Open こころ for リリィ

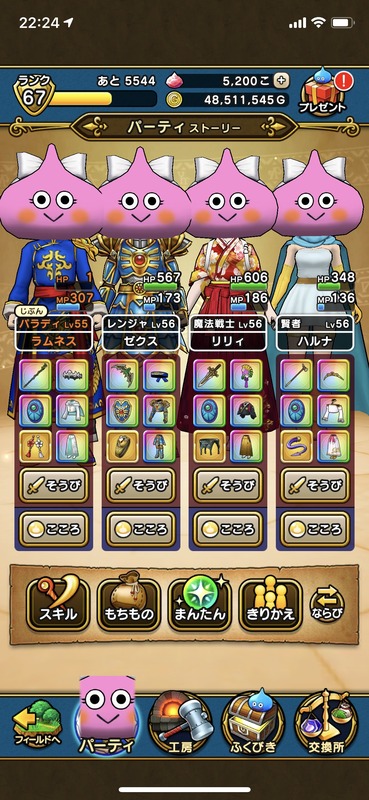pyautogui.click(x=228, y=529)
